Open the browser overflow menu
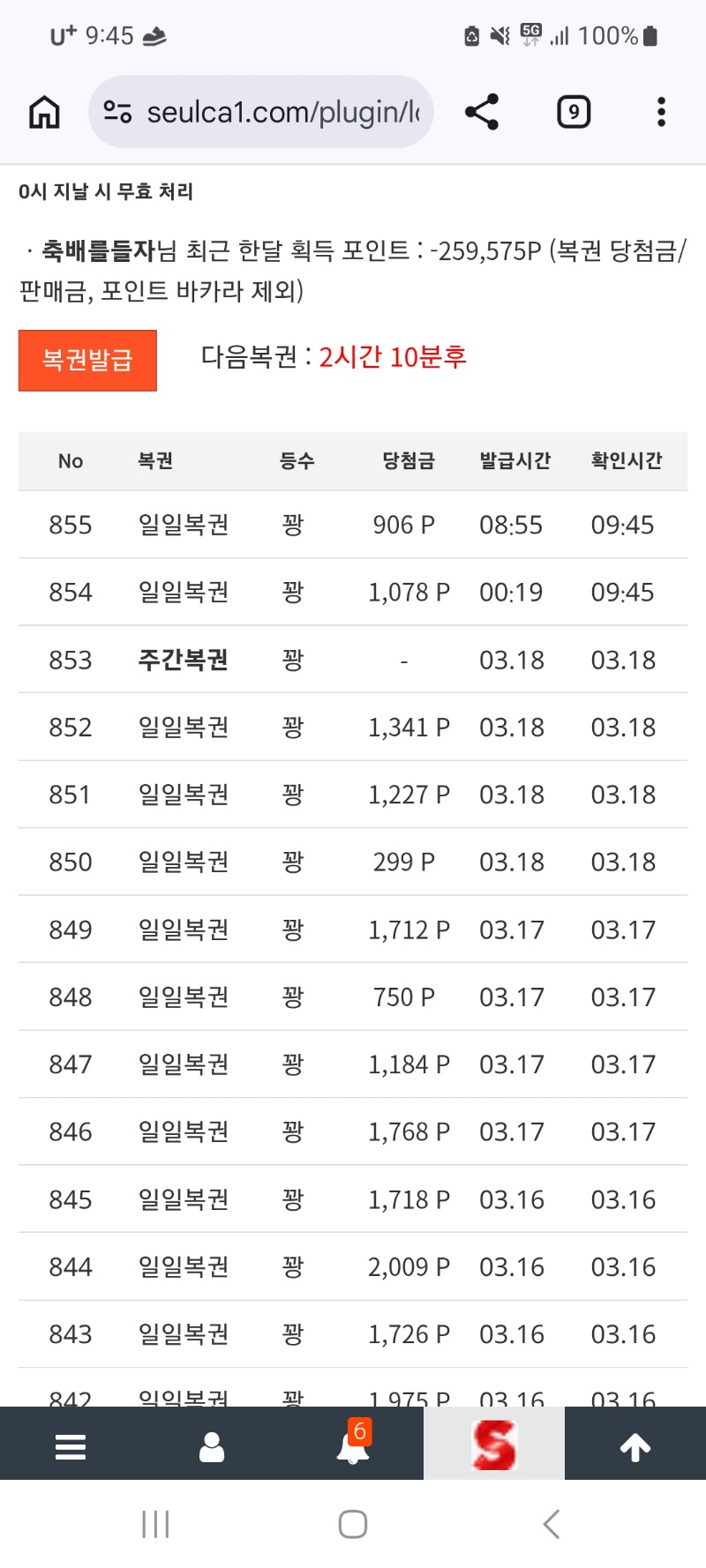The image size is (706, 1568). coord(661,112)
